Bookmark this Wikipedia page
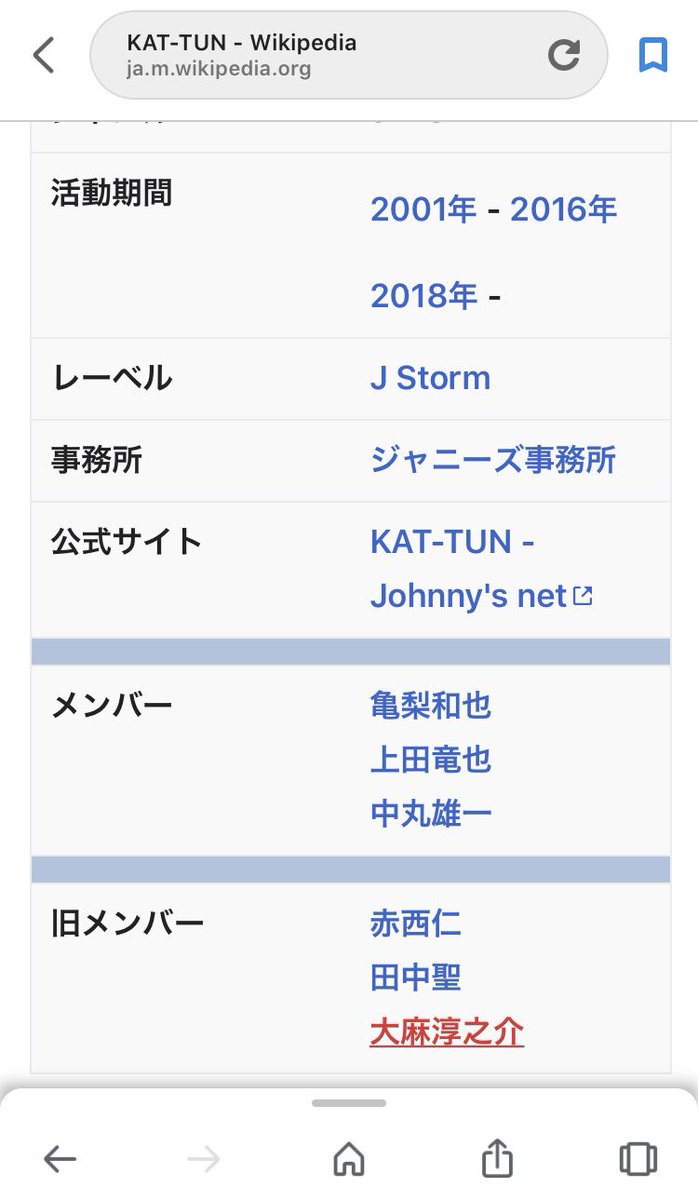 pyautogui.click(x=653, y=55)
